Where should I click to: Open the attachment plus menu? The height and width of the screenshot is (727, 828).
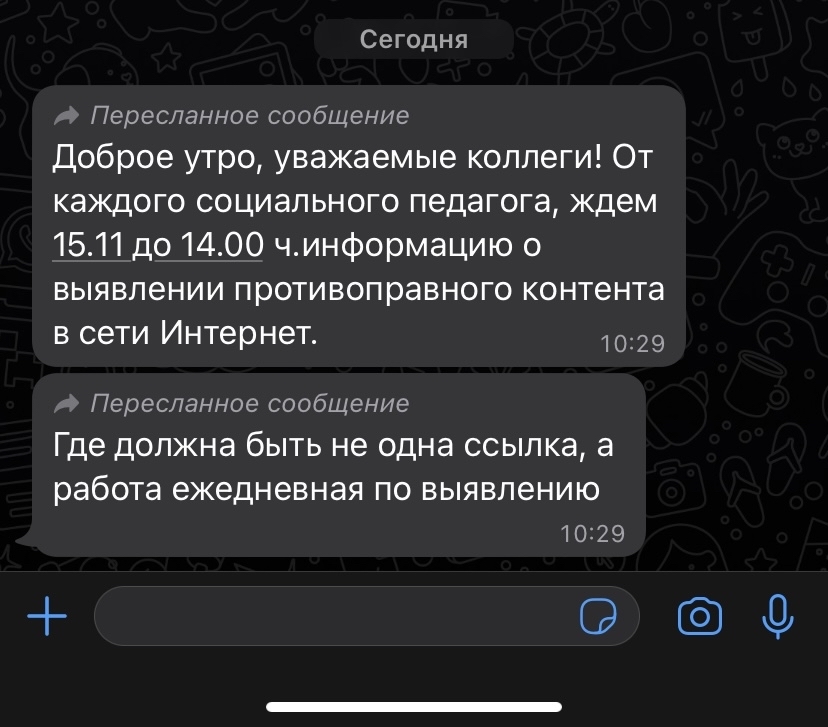point(46,616)
